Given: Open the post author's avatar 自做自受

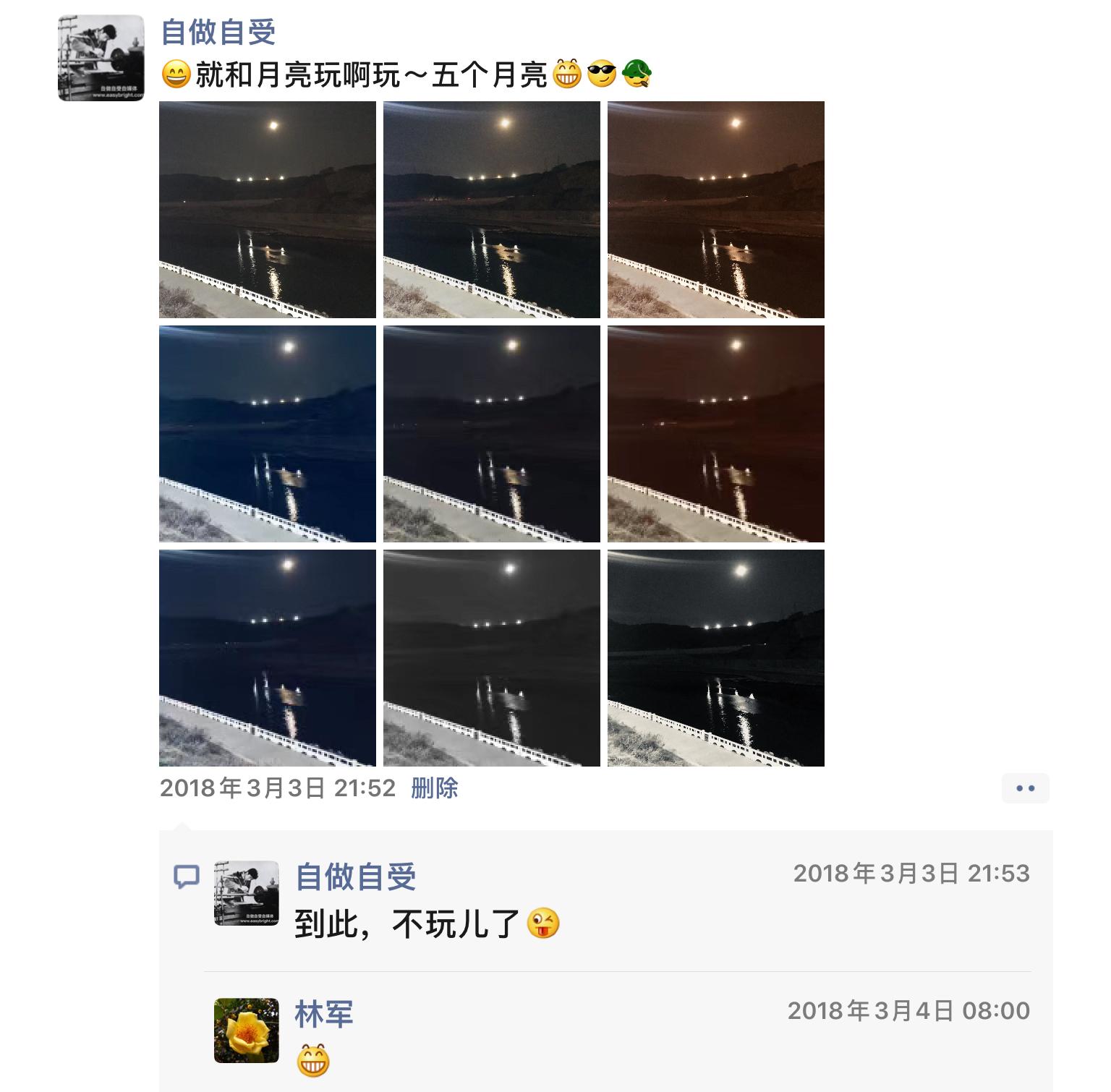Looking at the screenshot, I should tap(101, 58).
